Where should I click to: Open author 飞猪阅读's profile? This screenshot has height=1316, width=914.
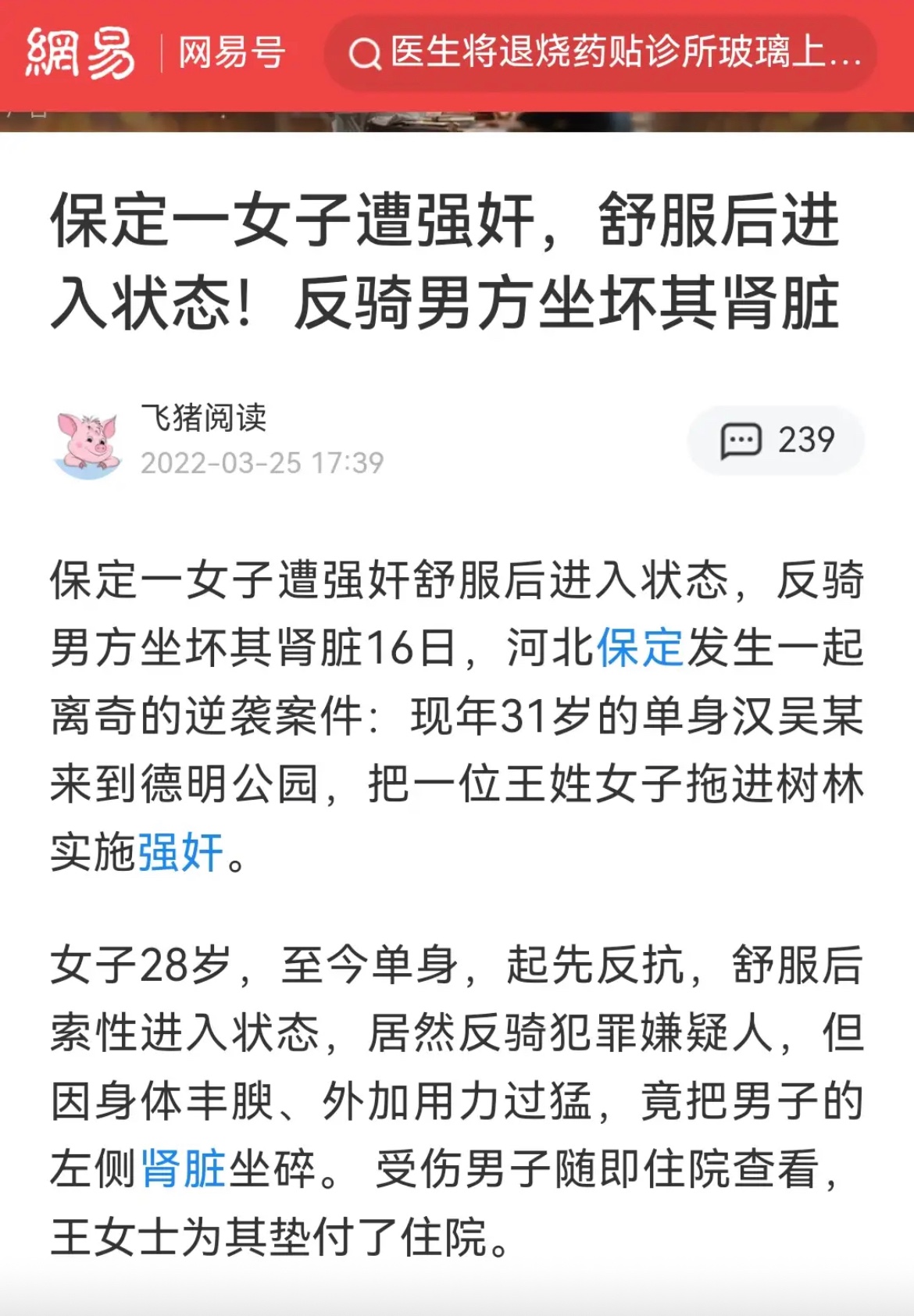[x=204, y=418]
